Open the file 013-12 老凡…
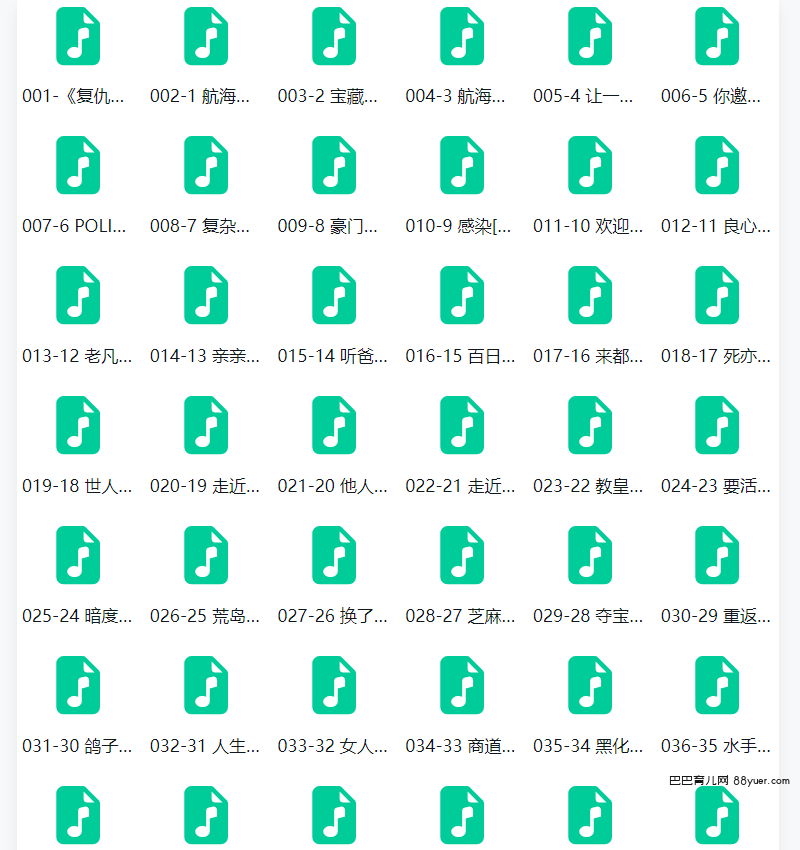Viewport: 800px width, 850px height. click(x=78, y=295)
